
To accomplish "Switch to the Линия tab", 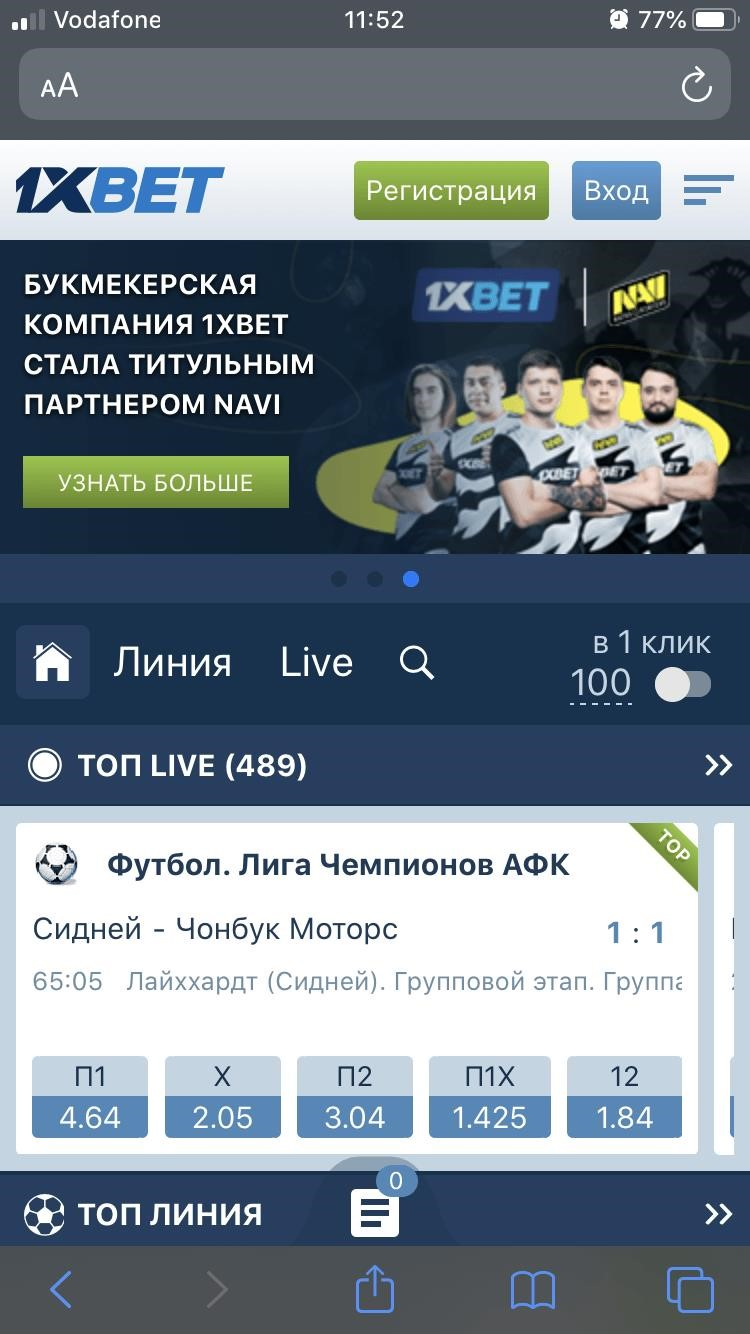I will (172, 662).
